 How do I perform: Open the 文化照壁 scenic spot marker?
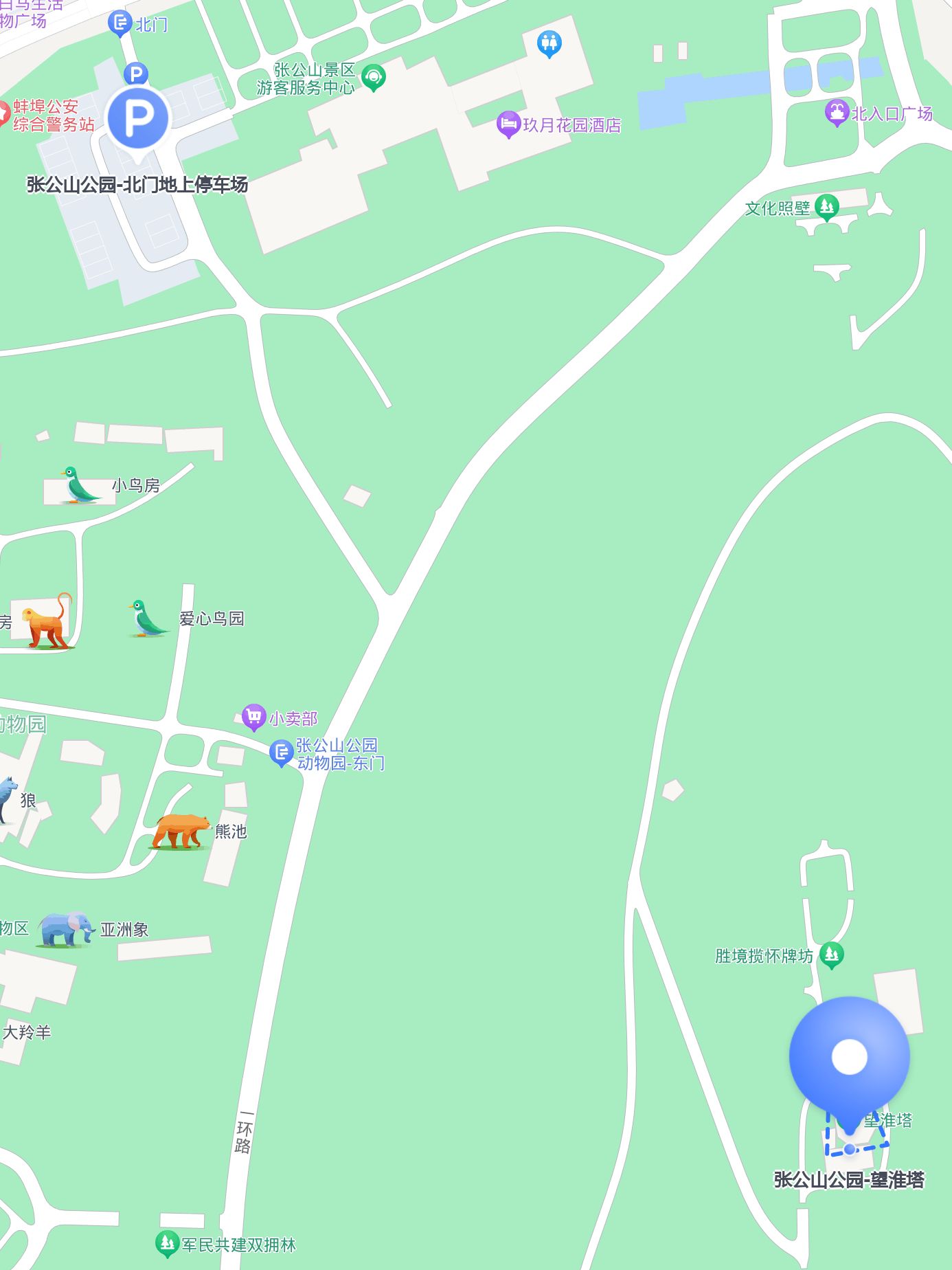[x=826, y=207]
